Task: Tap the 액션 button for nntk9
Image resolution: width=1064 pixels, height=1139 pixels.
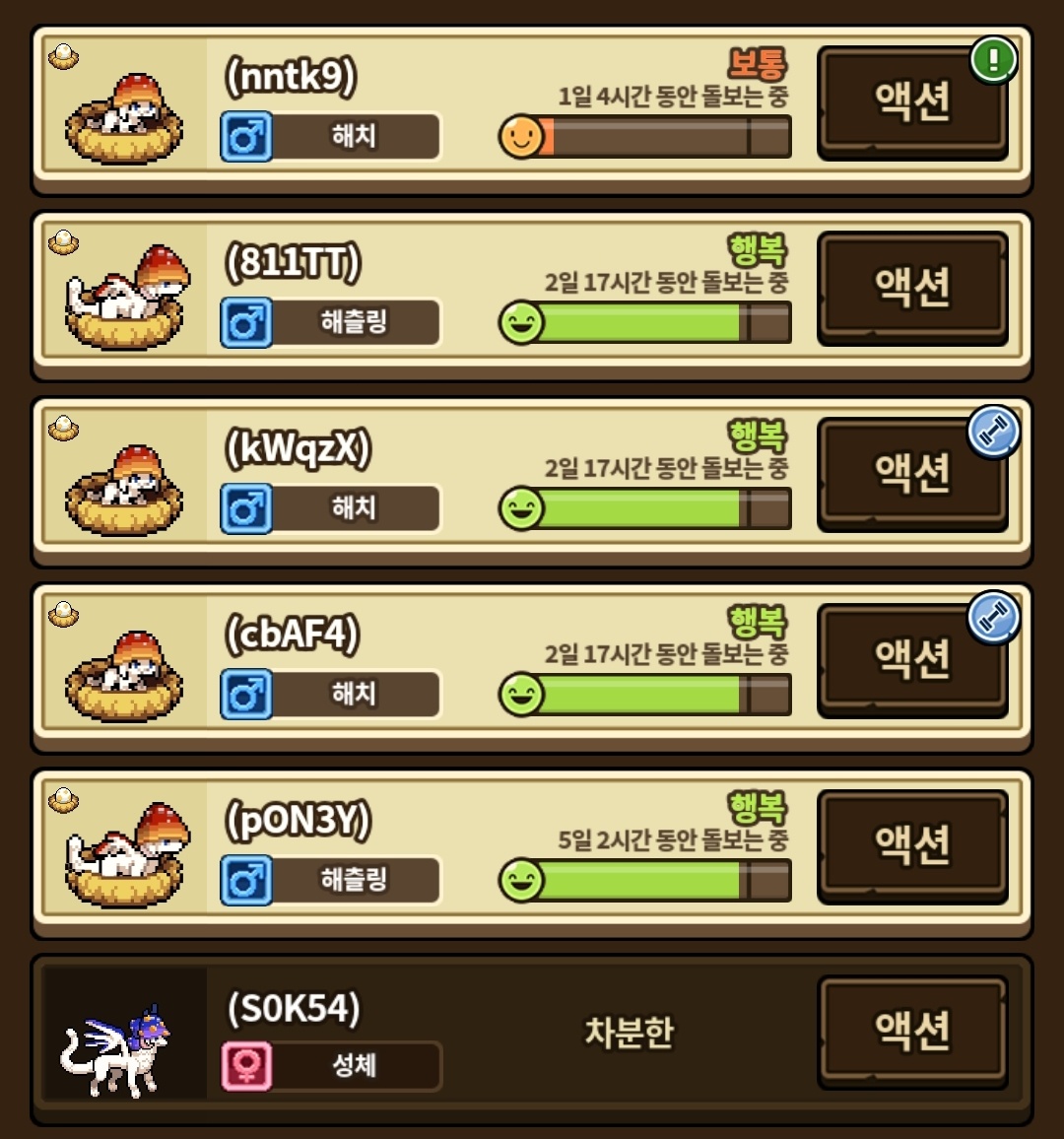Action: [x=912, y=102]
